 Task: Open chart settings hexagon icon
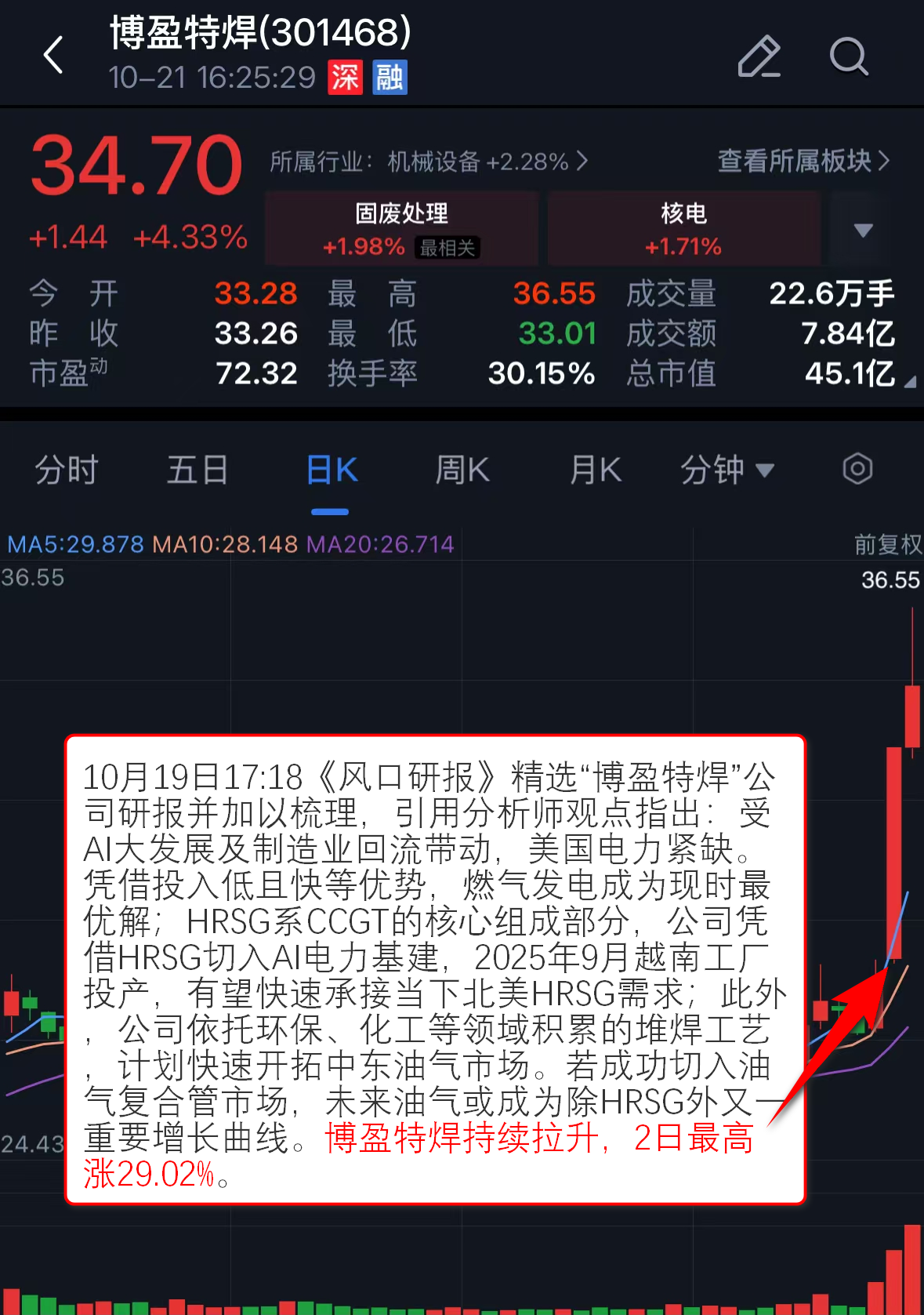857,470
